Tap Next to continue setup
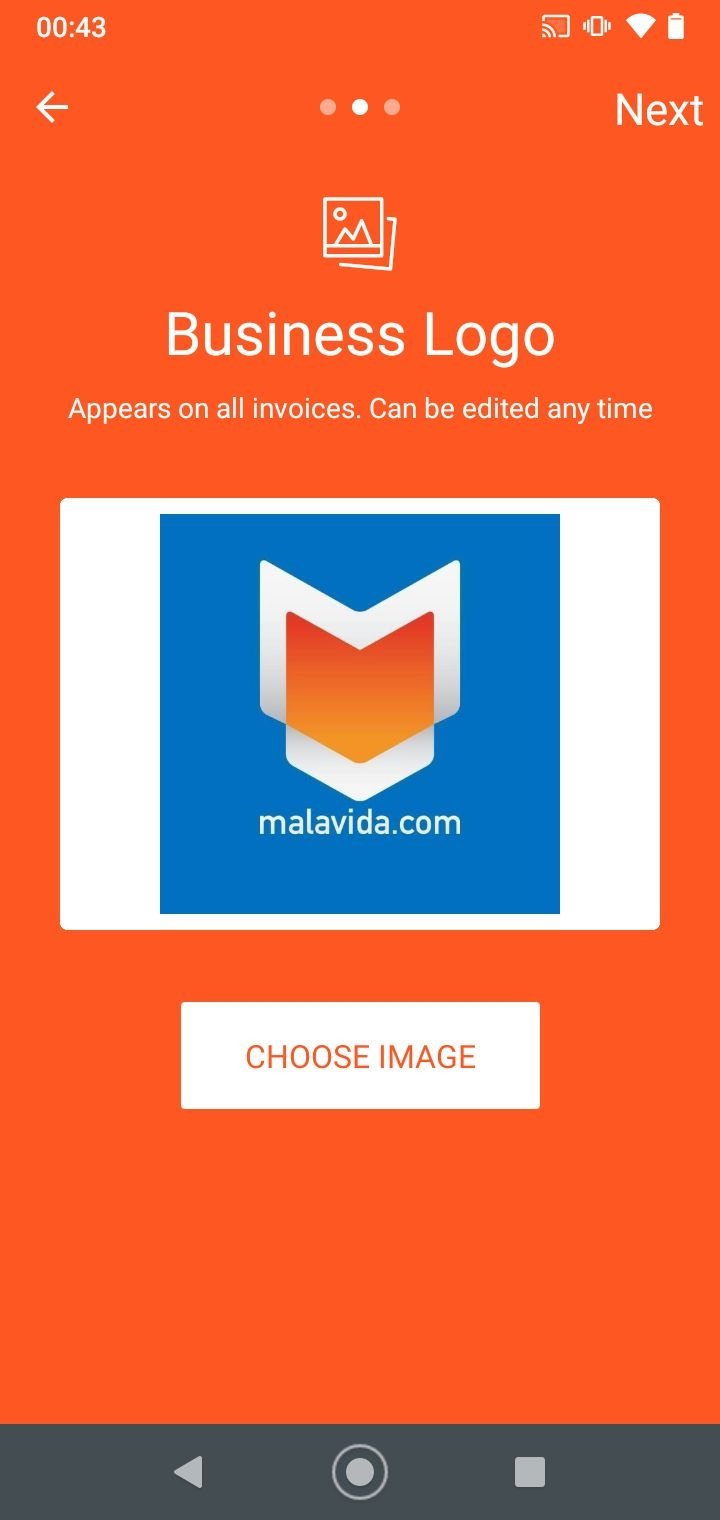 (659, 109)
